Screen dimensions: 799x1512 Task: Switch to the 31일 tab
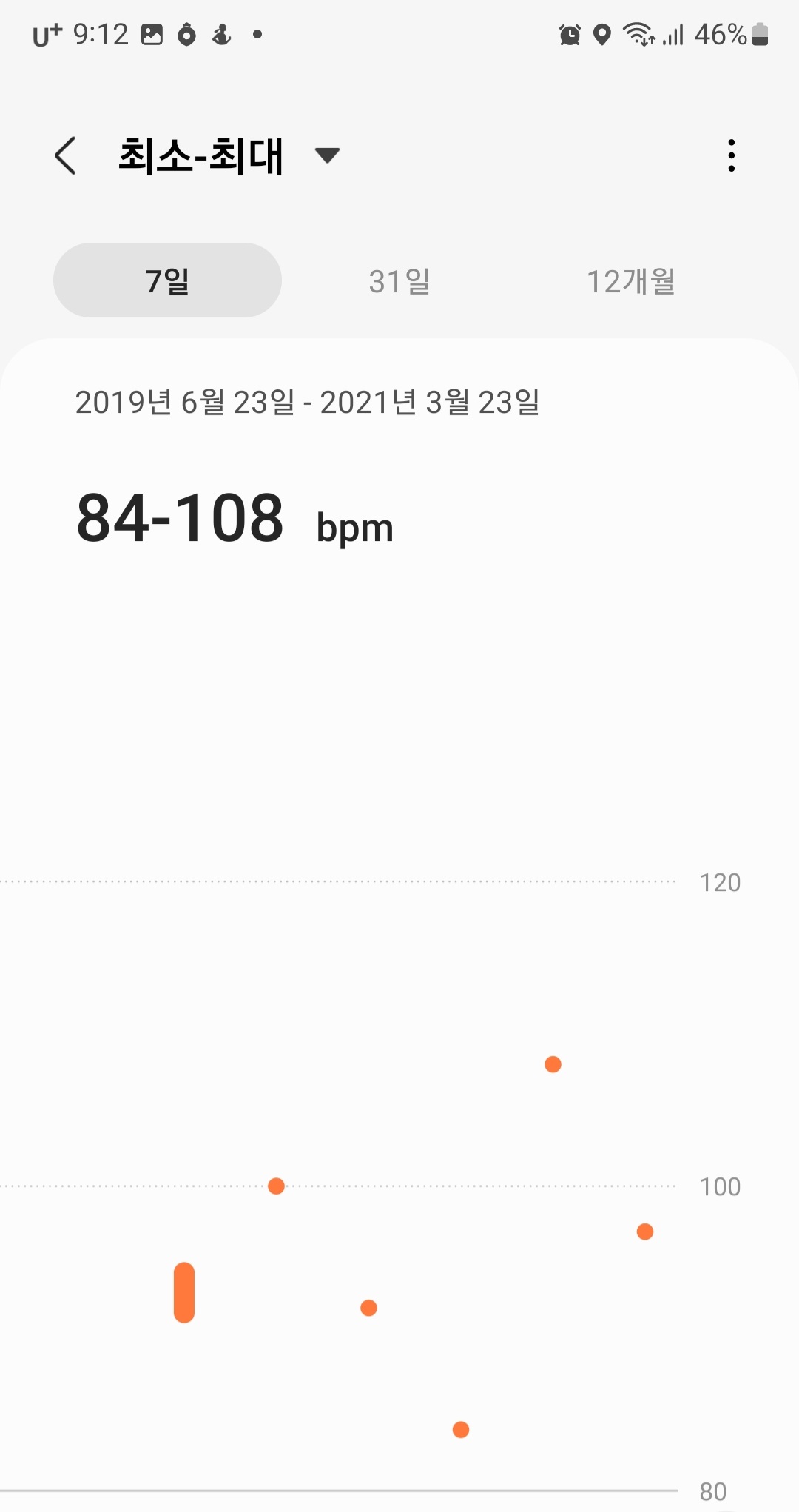(x=399, y=280)
